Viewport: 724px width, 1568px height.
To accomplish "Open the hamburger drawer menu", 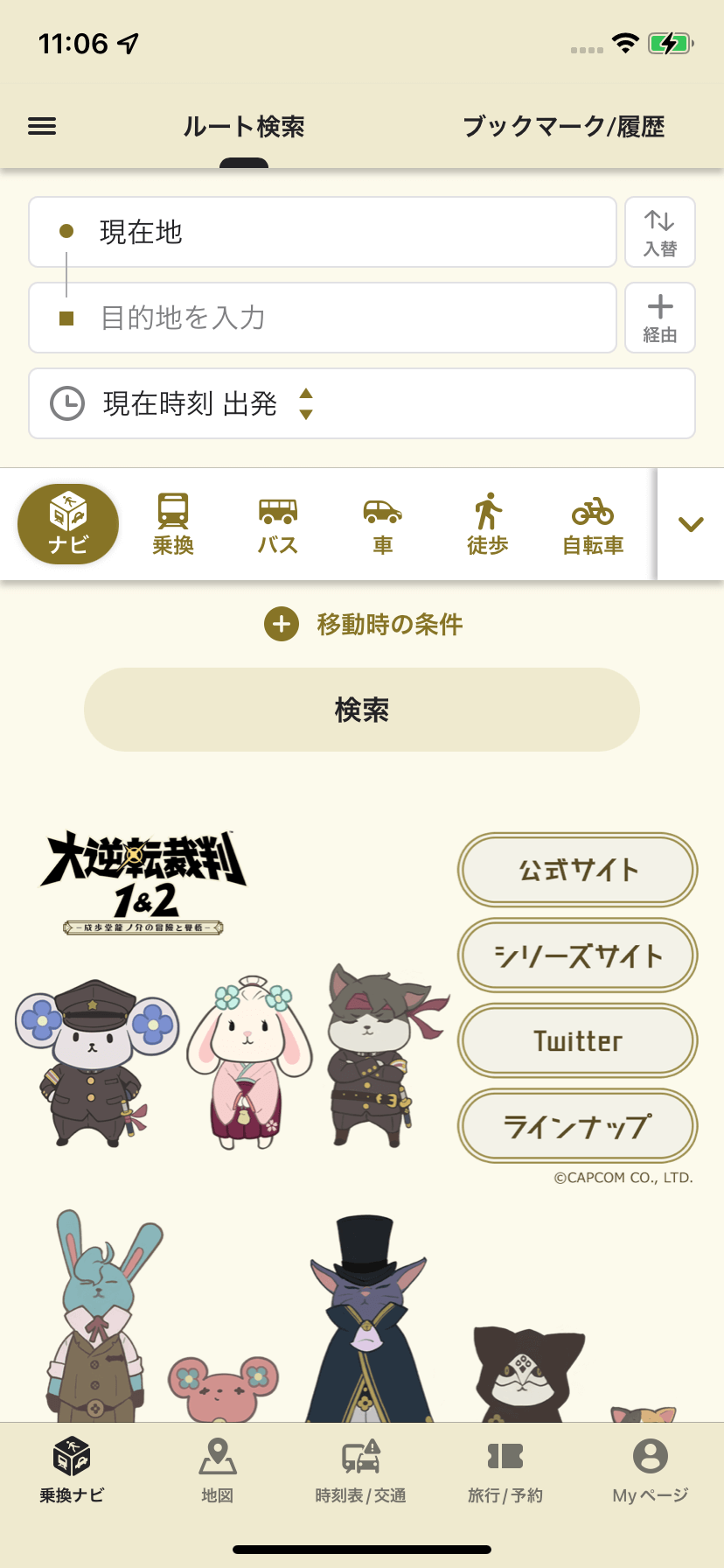I will [x=42, y=127].
